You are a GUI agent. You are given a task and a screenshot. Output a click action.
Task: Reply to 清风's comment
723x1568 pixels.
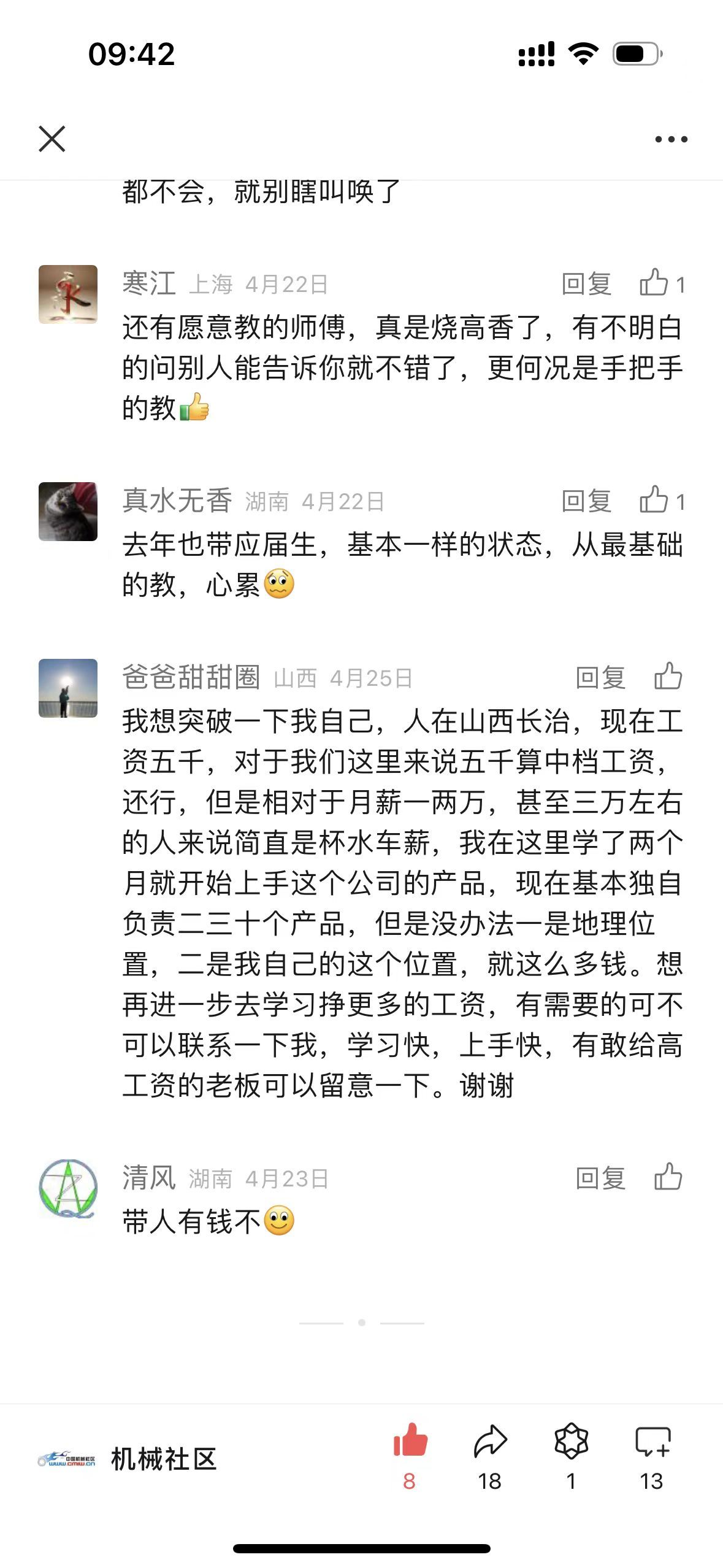(x=600, y=1178)
